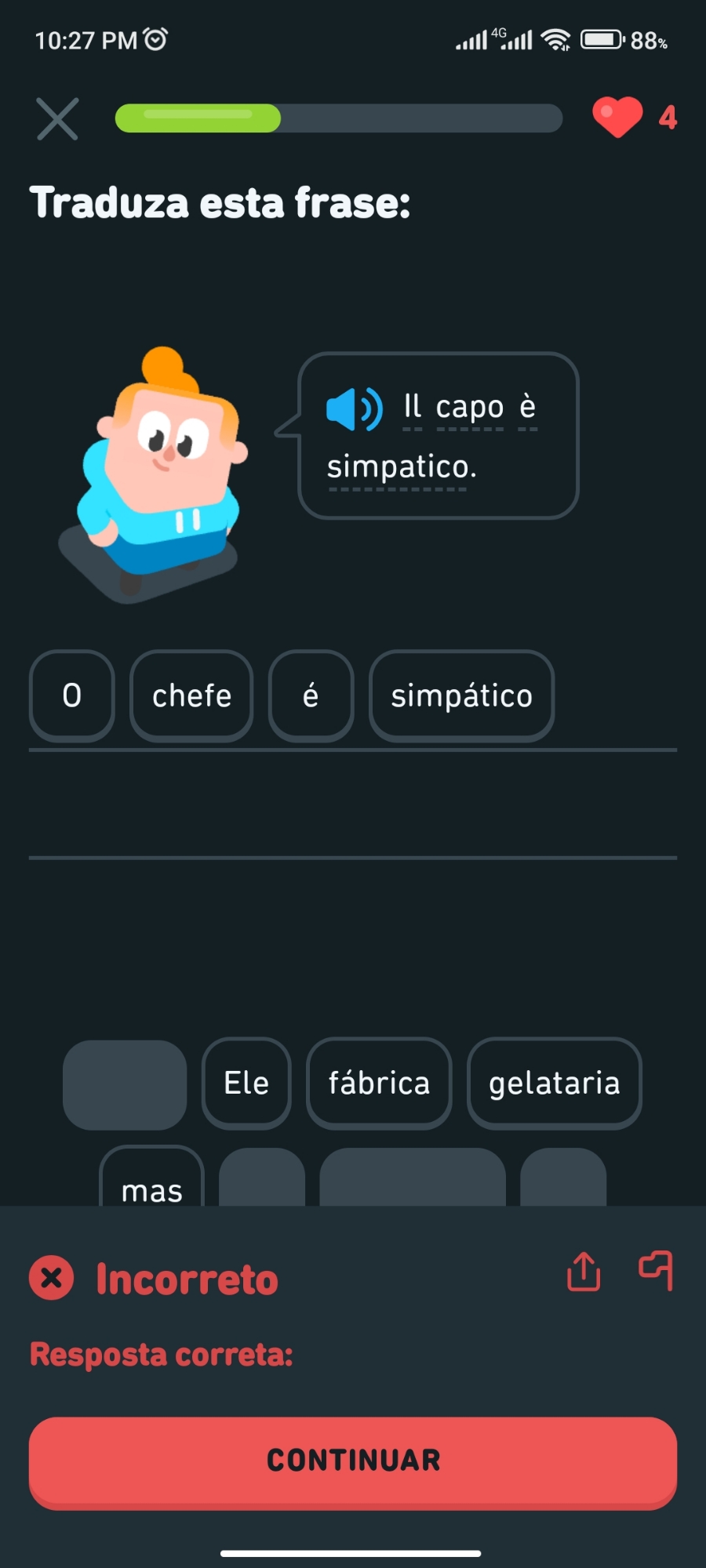Image resolution: width=706 pixels, height=1568 pixels.
Task: Report this answer with the flag icon
Action: [x=656, y=1269]
